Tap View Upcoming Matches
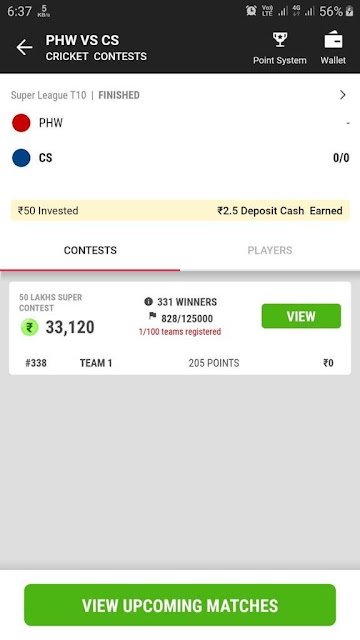This screenshot has width=360, height=640. click(x=180, y=605)
